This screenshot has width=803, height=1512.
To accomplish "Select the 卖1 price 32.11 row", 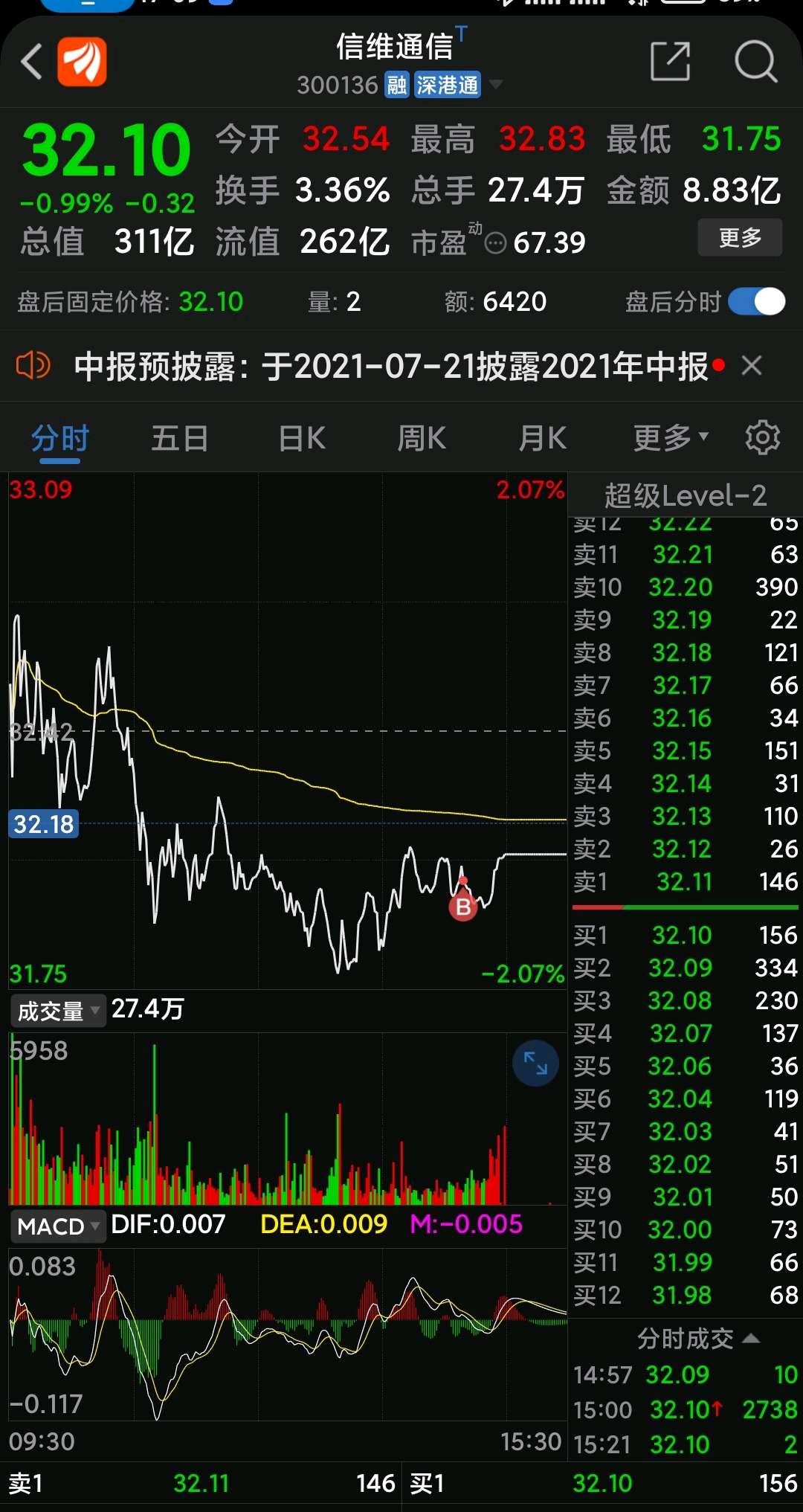I will coord(684,883).
